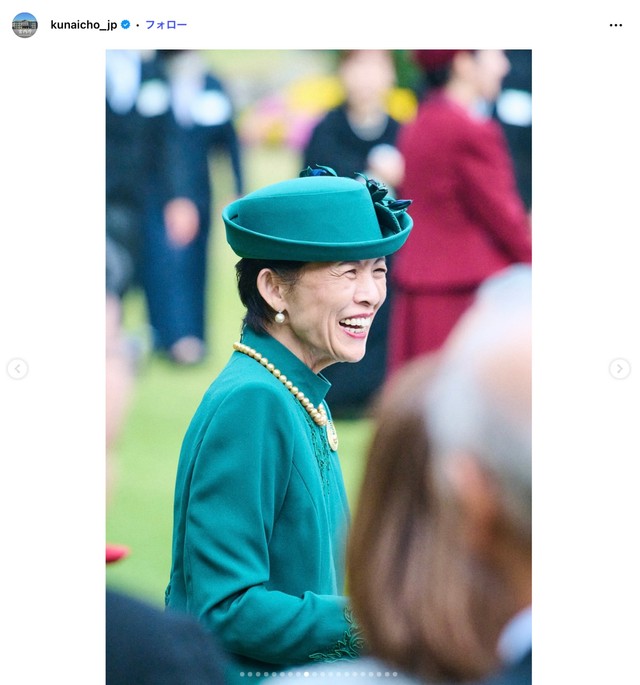The image size is (640, 685).
Task: Open the kunaicho_jp username link
Action: pyautogui.click(x=84, y=25)
